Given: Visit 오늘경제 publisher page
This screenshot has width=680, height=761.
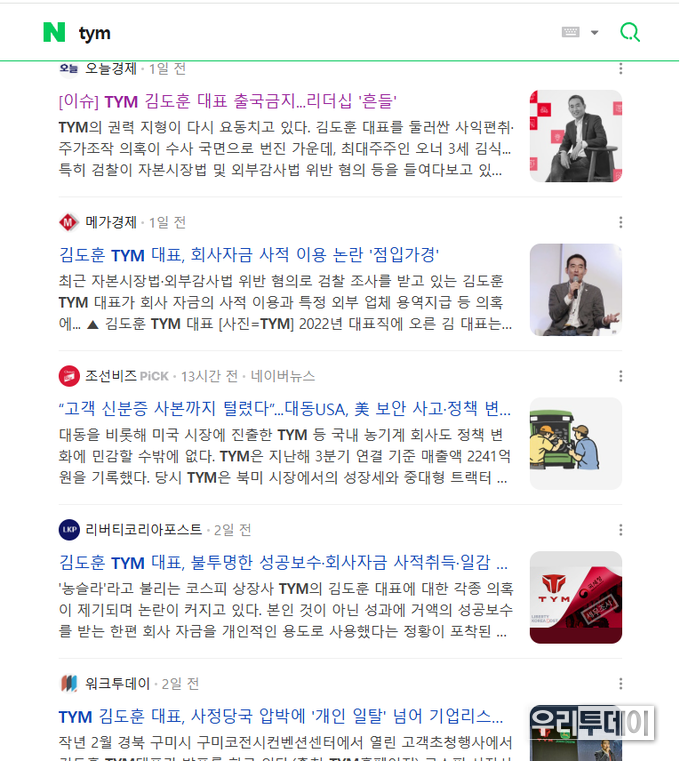Looking at the screenshot, I should point(110,68).
